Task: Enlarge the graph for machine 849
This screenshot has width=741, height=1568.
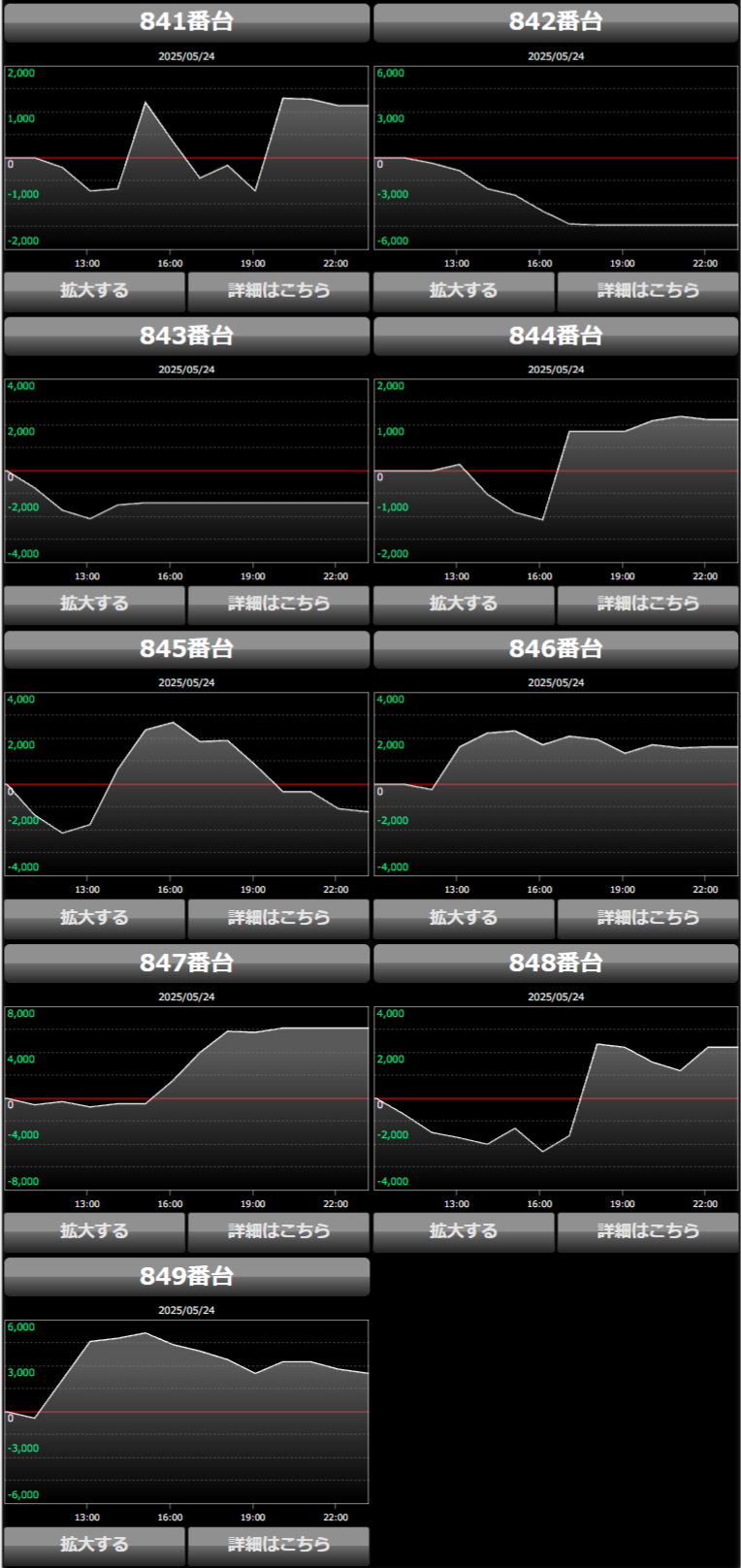Action: tap(94, 1544)
